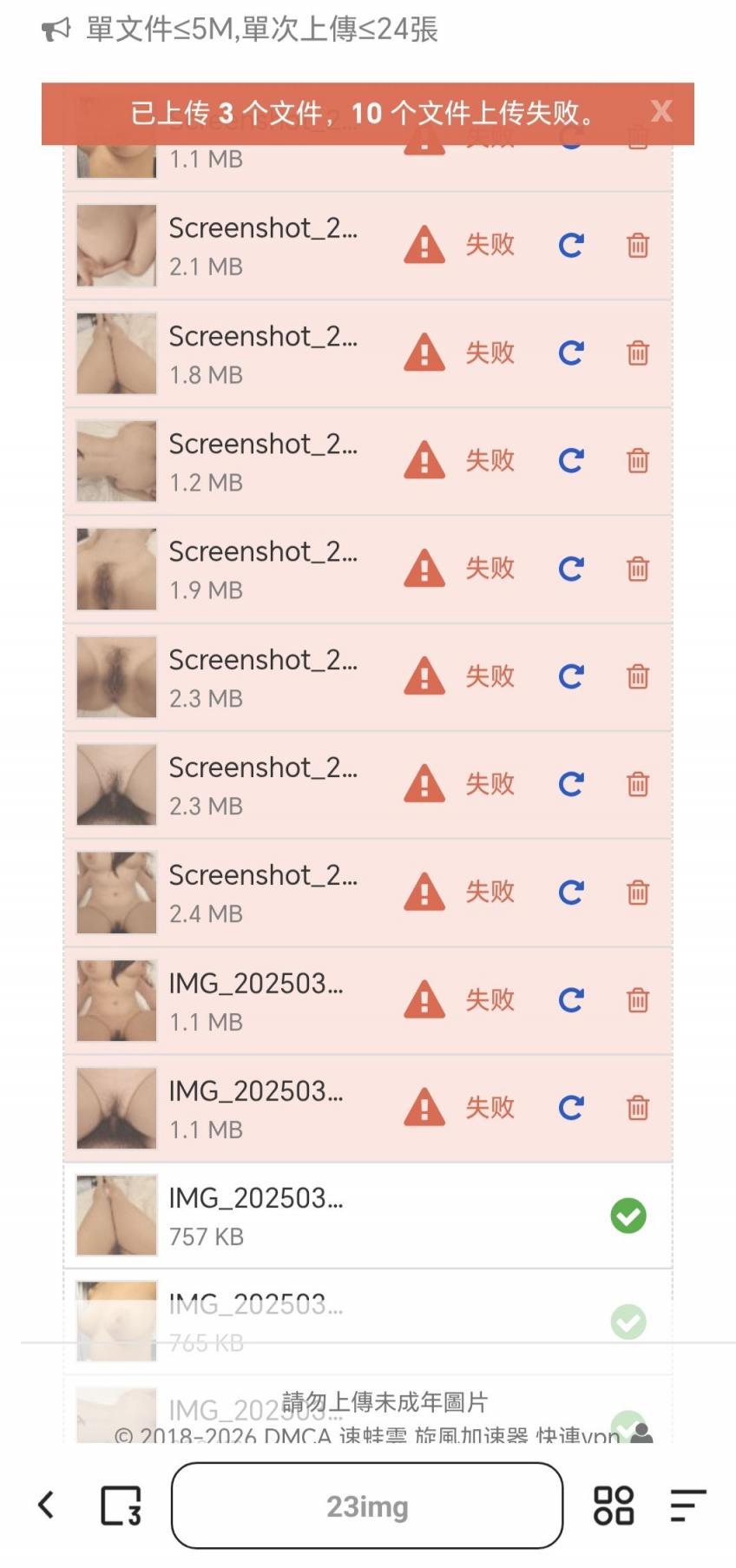The height and width of the screenshot is (1568, 736).
Task: Delete the 2.4 MB screenshot file
Action: tap(638, 893)
